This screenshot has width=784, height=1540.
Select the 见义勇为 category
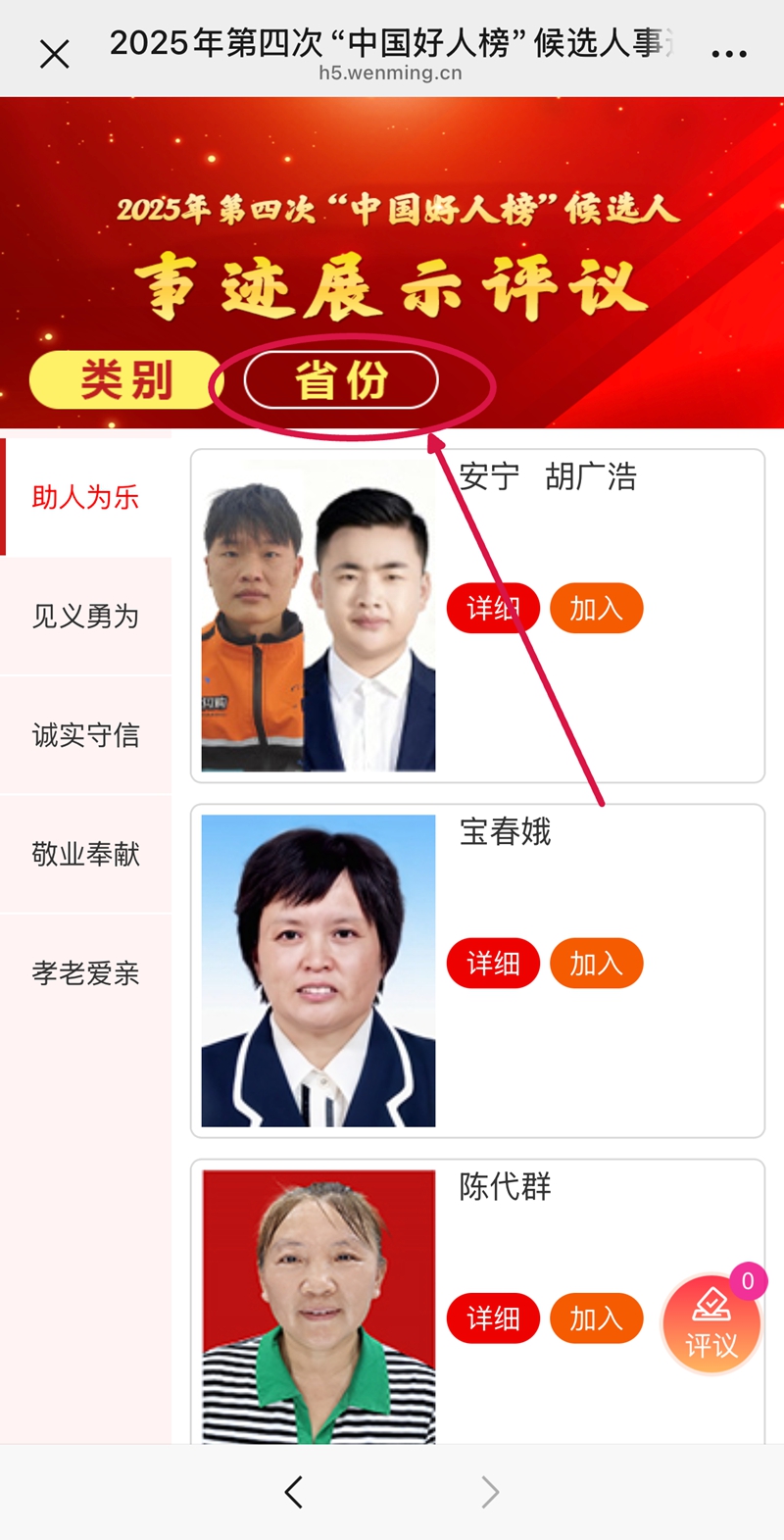(x=86, y=616)
